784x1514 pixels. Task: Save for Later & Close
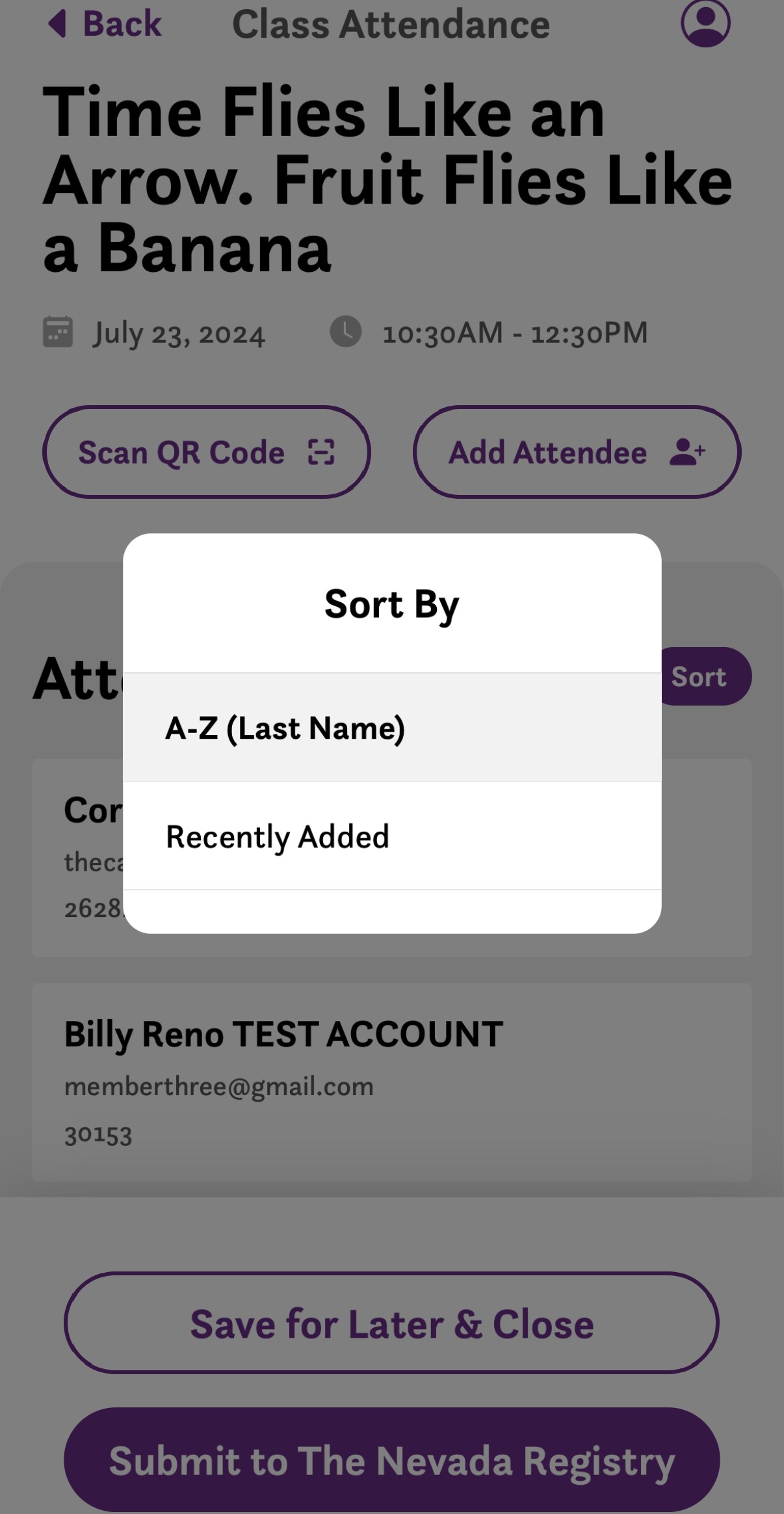click(392, 1323)
